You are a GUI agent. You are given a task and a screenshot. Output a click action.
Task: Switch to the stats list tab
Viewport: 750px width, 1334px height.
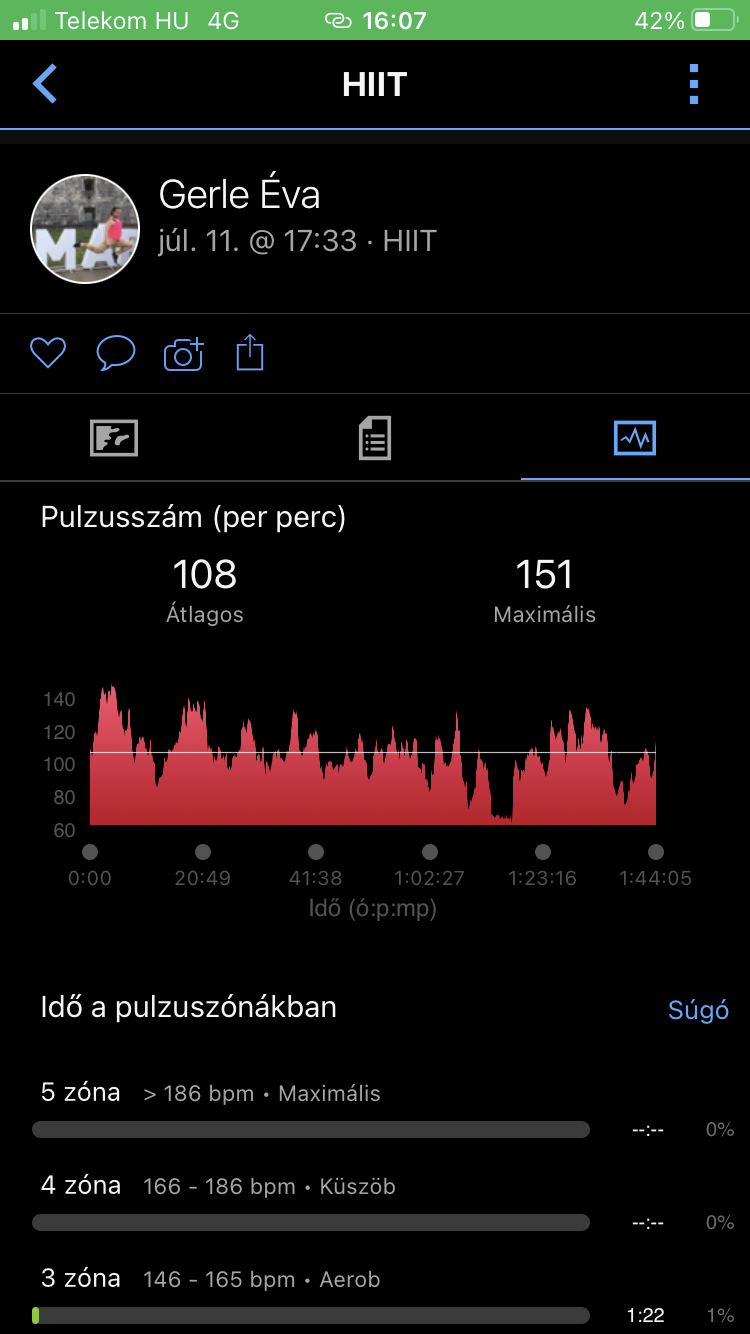[x=375, y=438]
